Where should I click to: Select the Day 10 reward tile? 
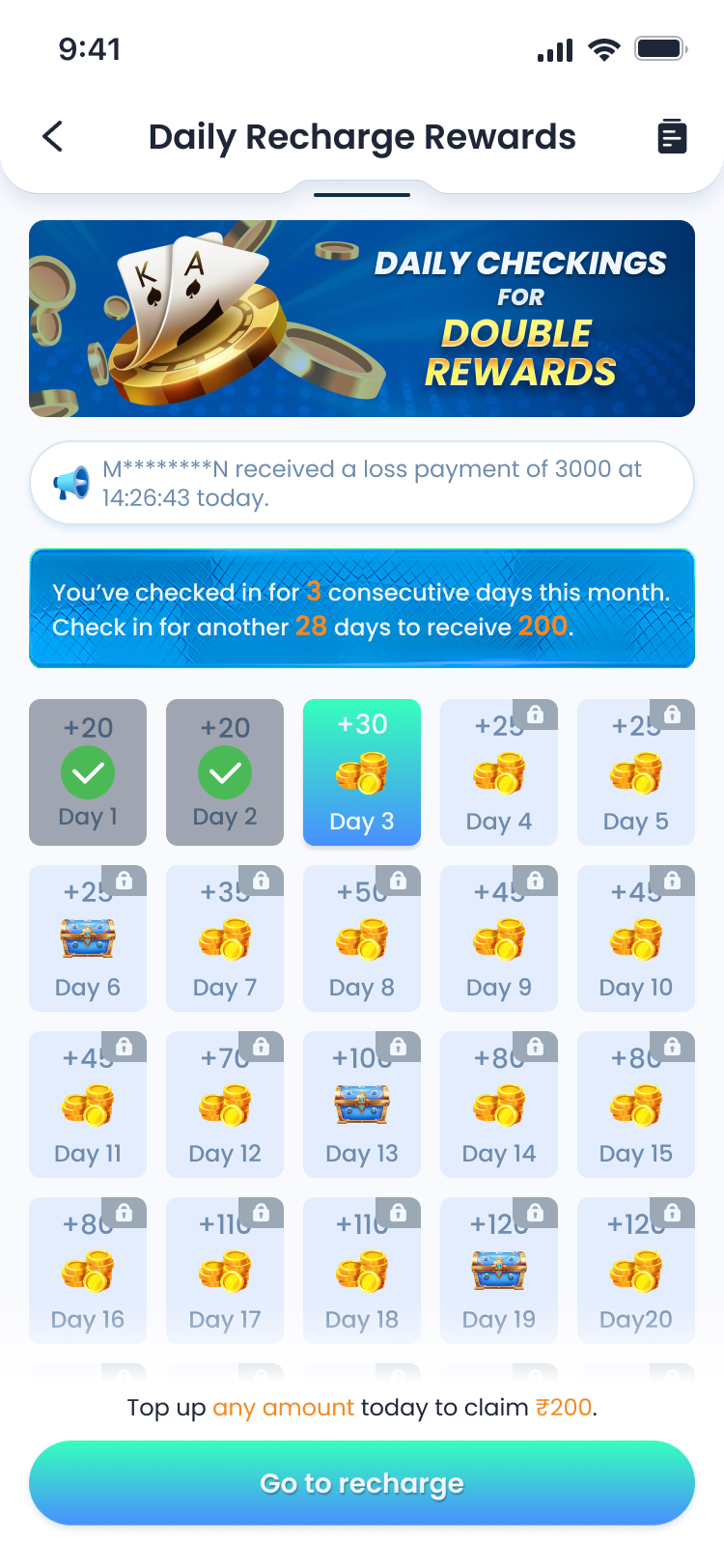pyautogui.click(x=636, y=938)
